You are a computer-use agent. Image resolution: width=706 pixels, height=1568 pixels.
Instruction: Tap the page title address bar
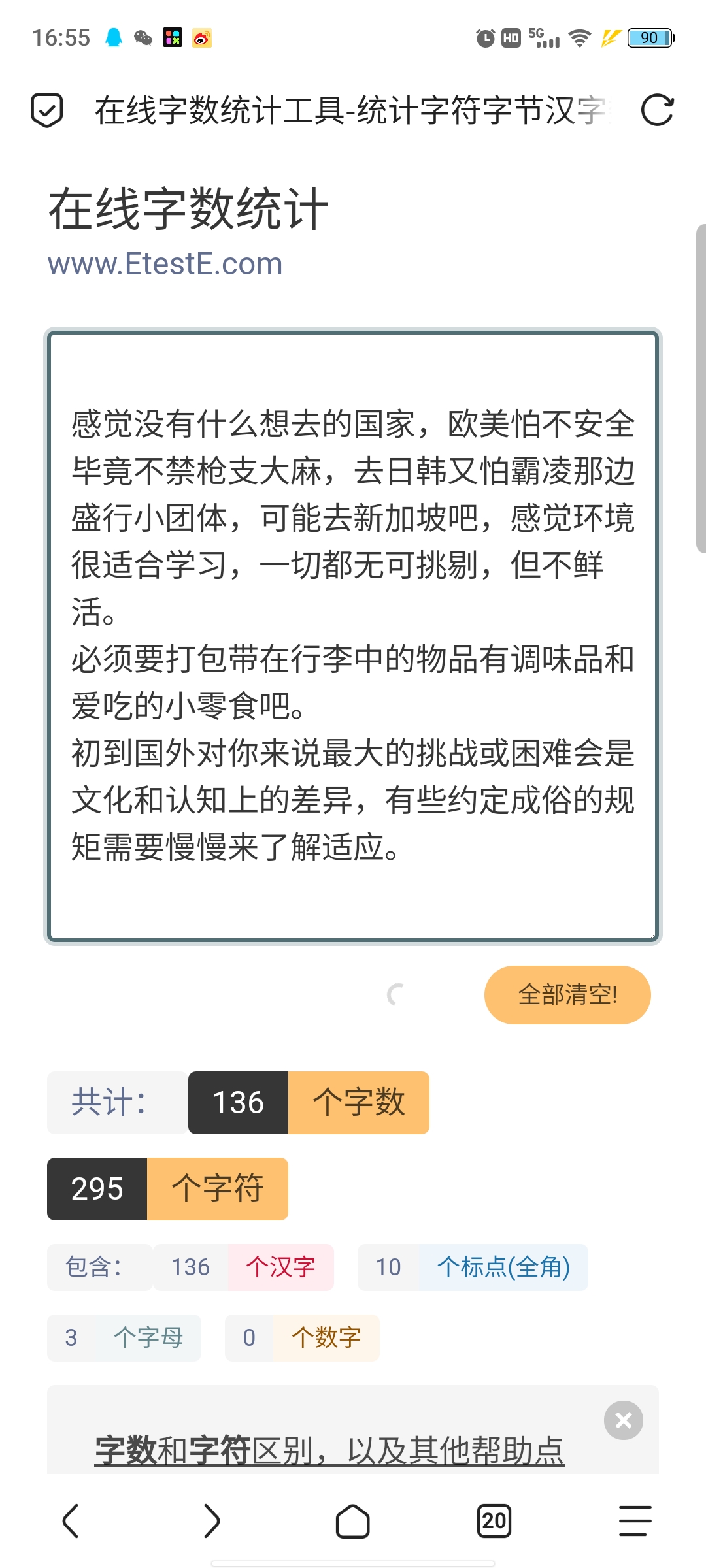point(353,110)
